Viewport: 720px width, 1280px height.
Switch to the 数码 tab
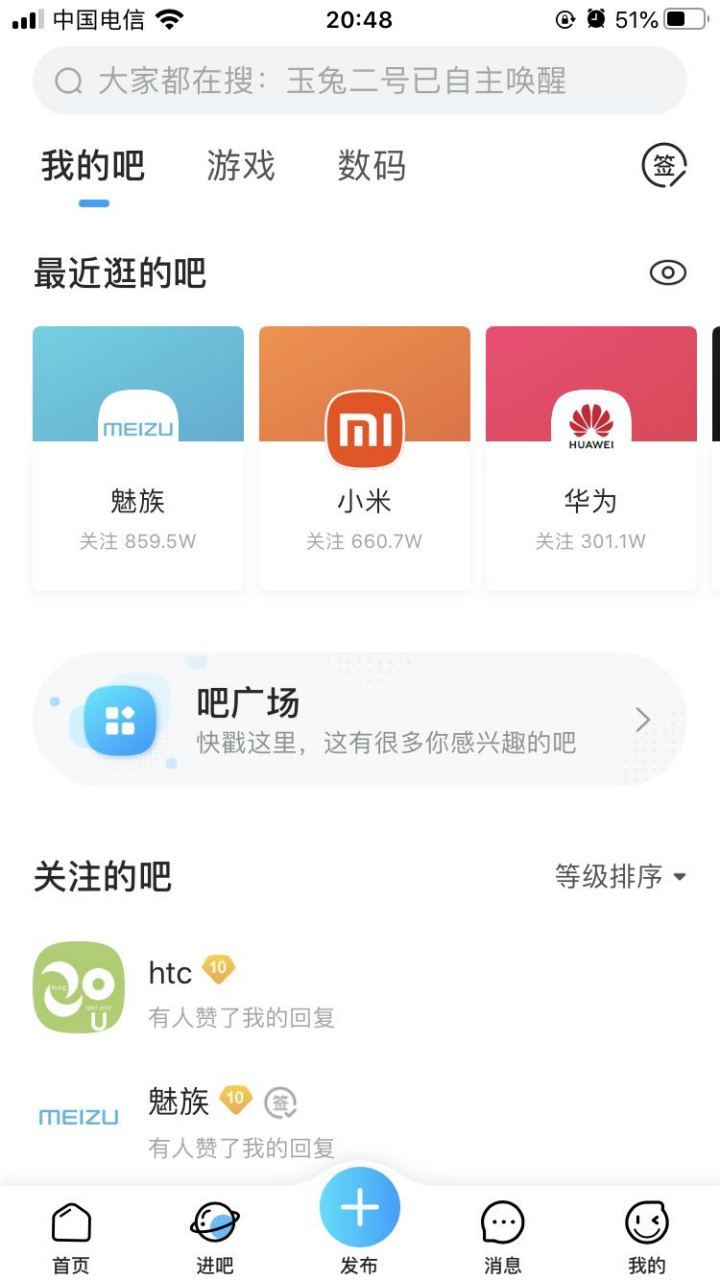370,166
